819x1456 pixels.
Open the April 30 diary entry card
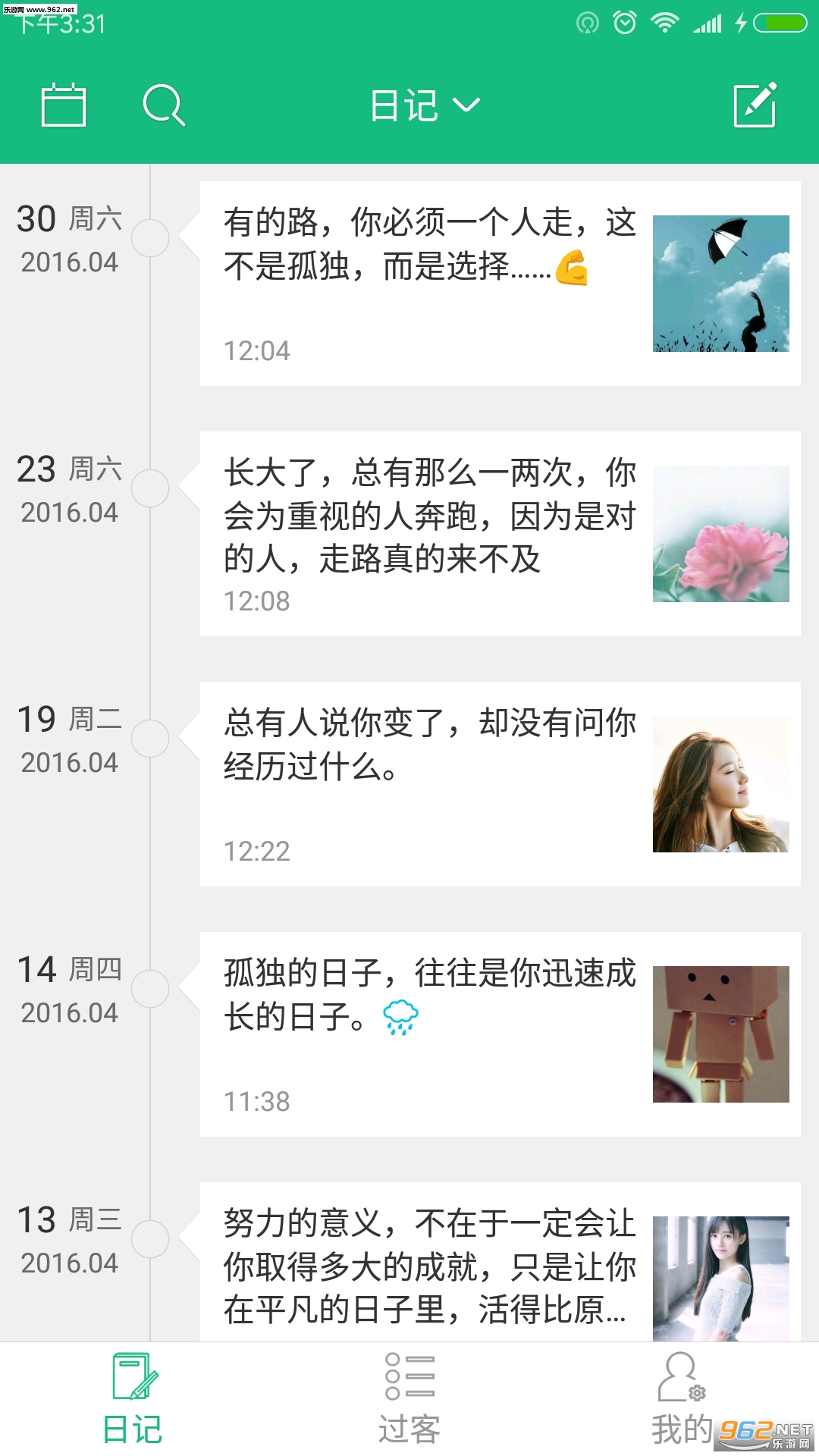pos(499,284)
